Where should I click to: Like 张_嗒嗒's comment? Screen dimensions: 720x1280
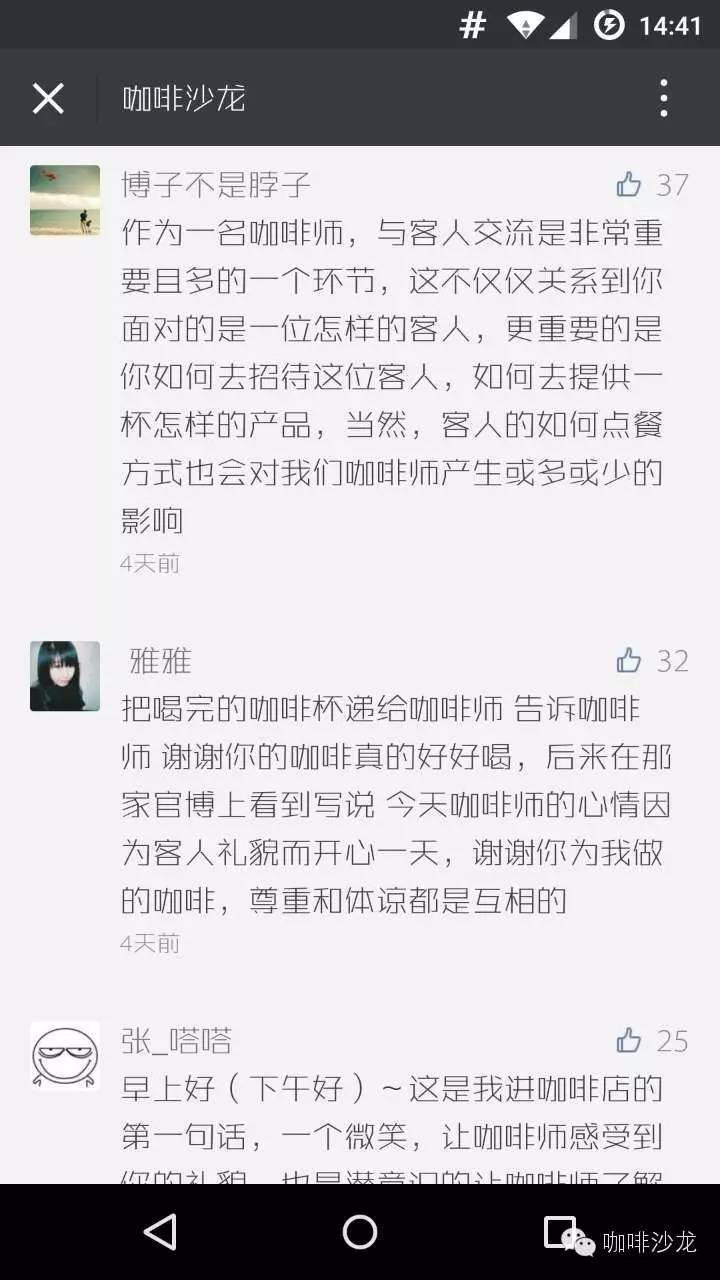click(629, 1040)
